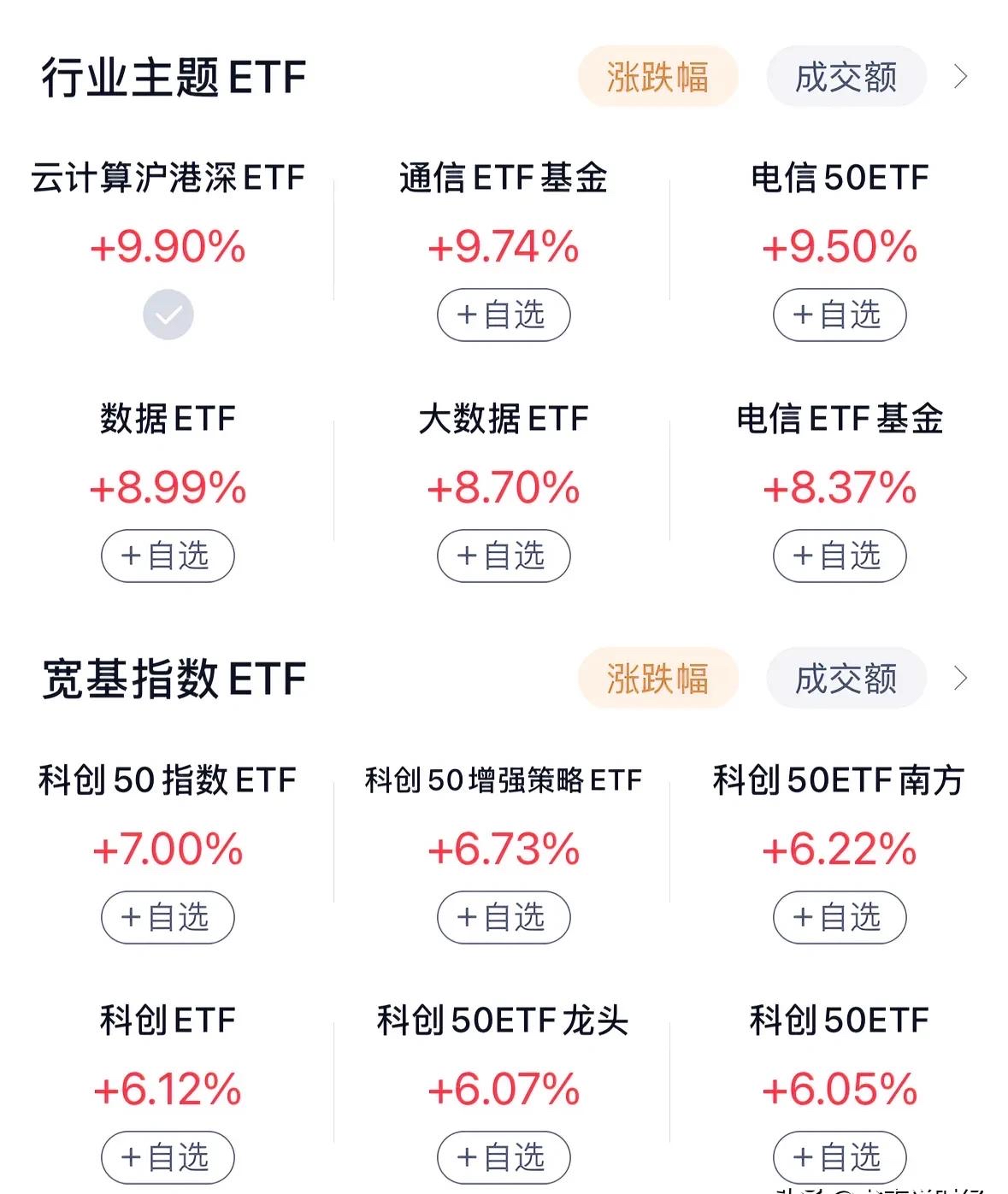This screenshot has width=1008, height=1194.
Task: Add 数据ETF to watchlist
Action: 168,556
